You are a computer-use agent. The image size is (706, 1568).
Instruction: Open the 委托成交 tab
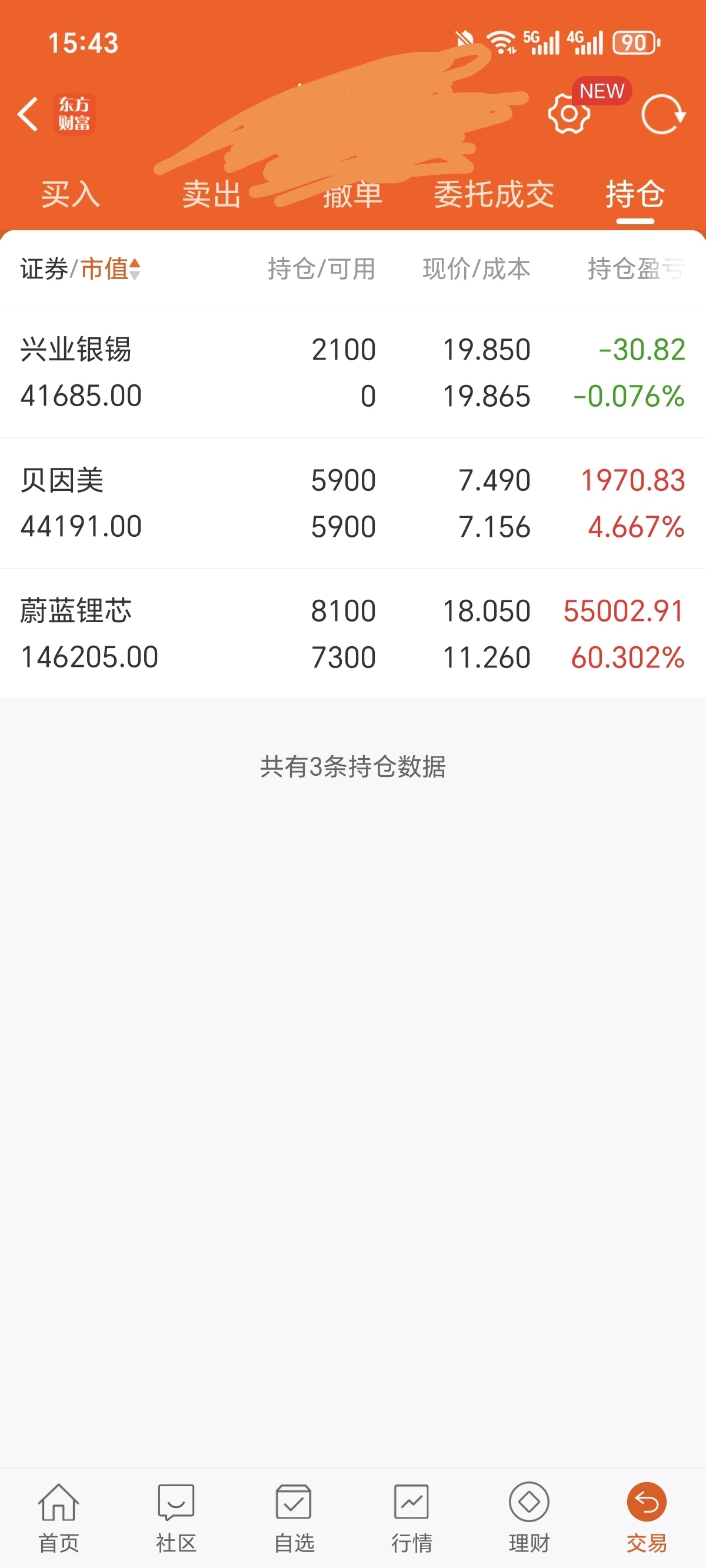pyautogui.click(x=494, y=195)
